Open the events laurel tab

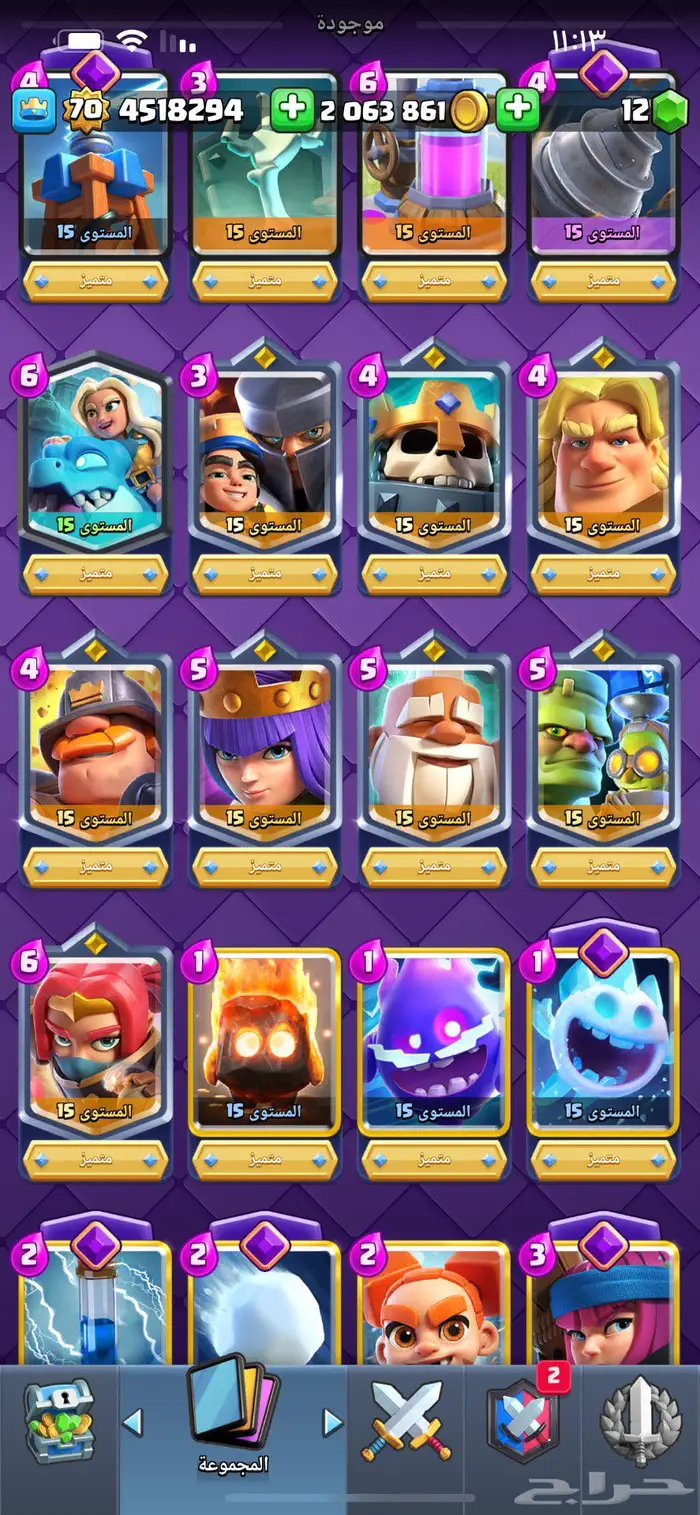[x=640, y=1420]
